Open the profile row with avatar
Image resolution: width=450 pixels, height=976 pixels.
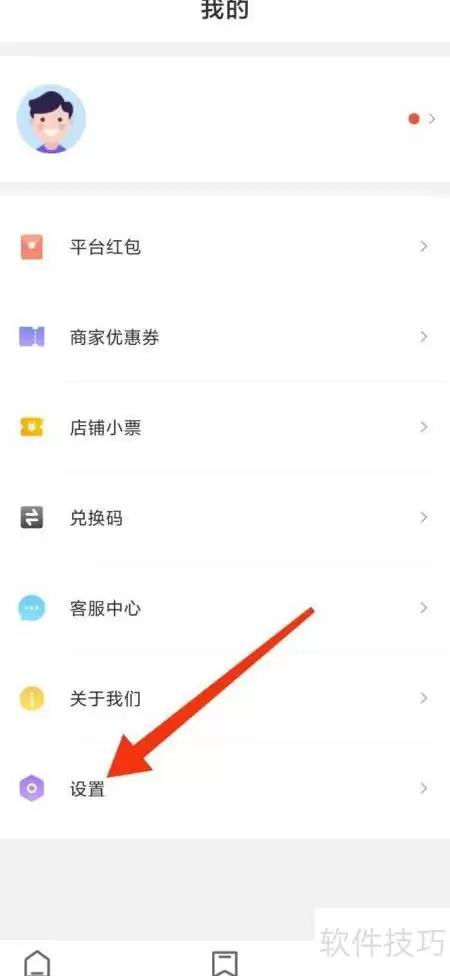225,118
